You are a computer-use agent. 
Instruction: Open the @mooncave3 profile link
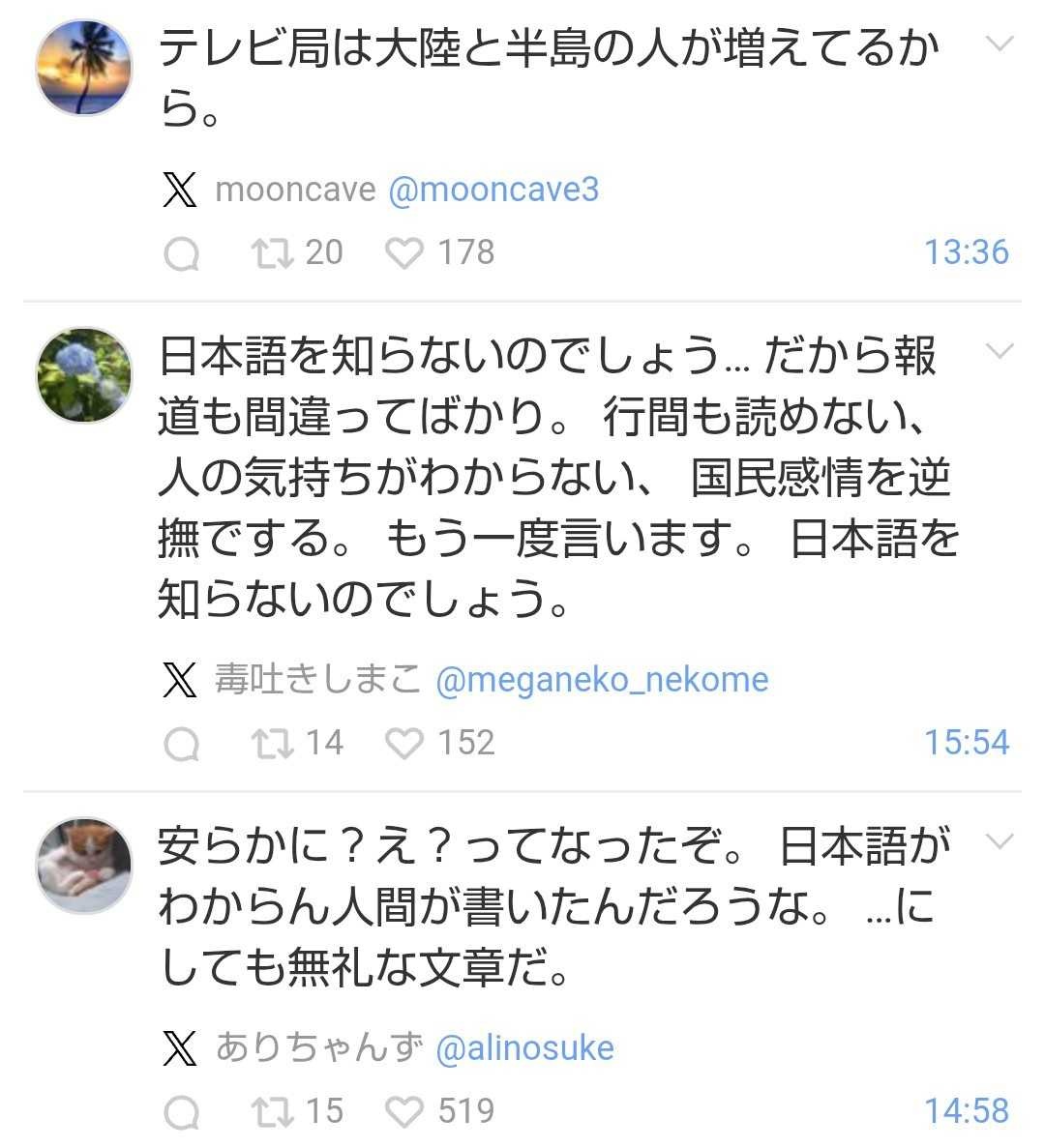coord(493,190)
